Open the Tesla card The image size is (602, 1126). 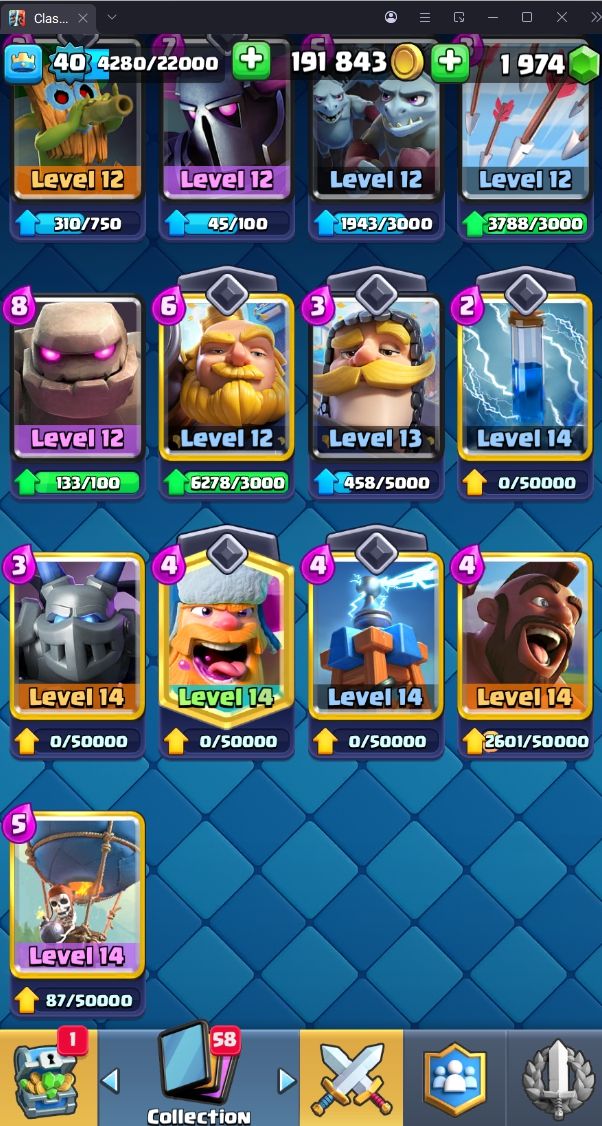click(376, 640)
